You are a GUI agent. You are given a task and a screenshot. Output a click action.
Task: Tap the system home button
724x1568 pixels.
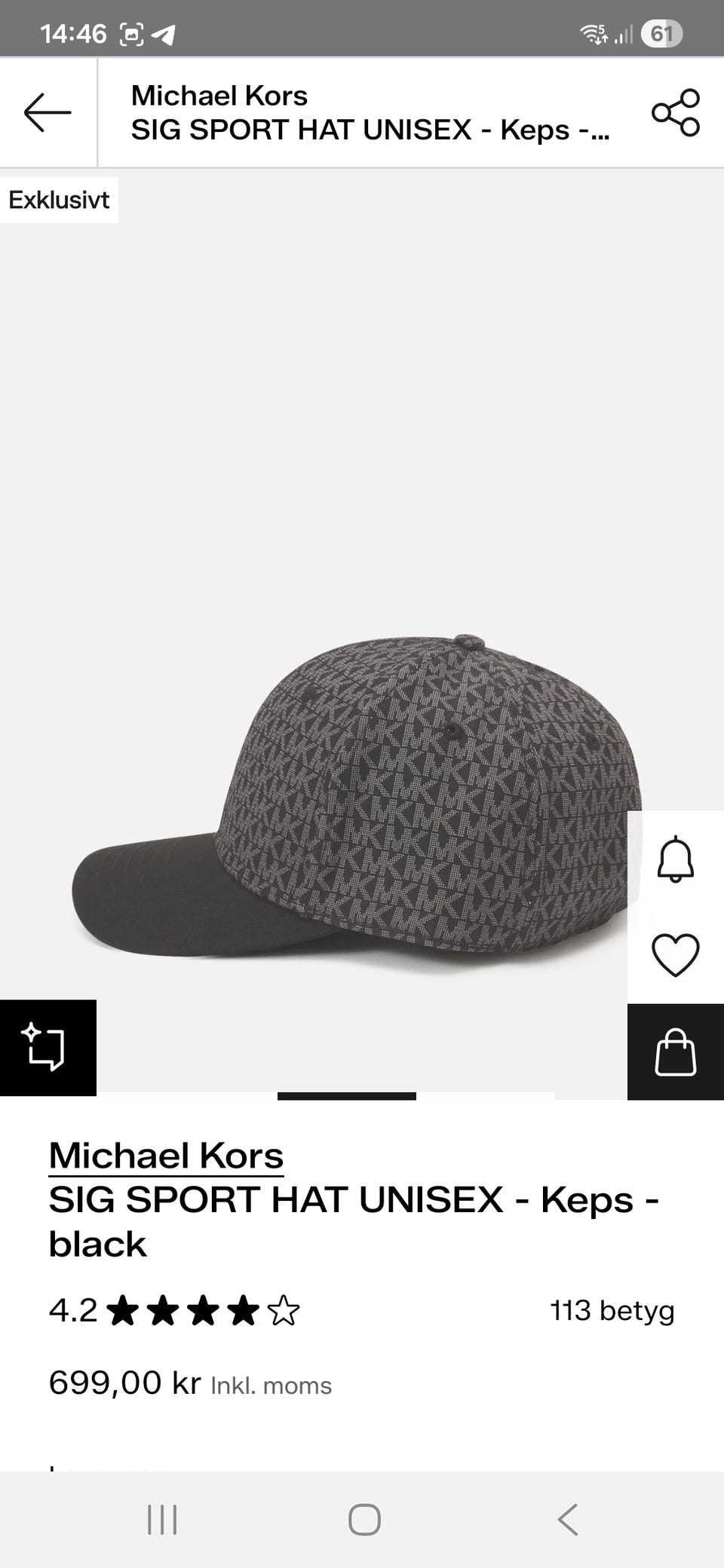(364, 1519)
